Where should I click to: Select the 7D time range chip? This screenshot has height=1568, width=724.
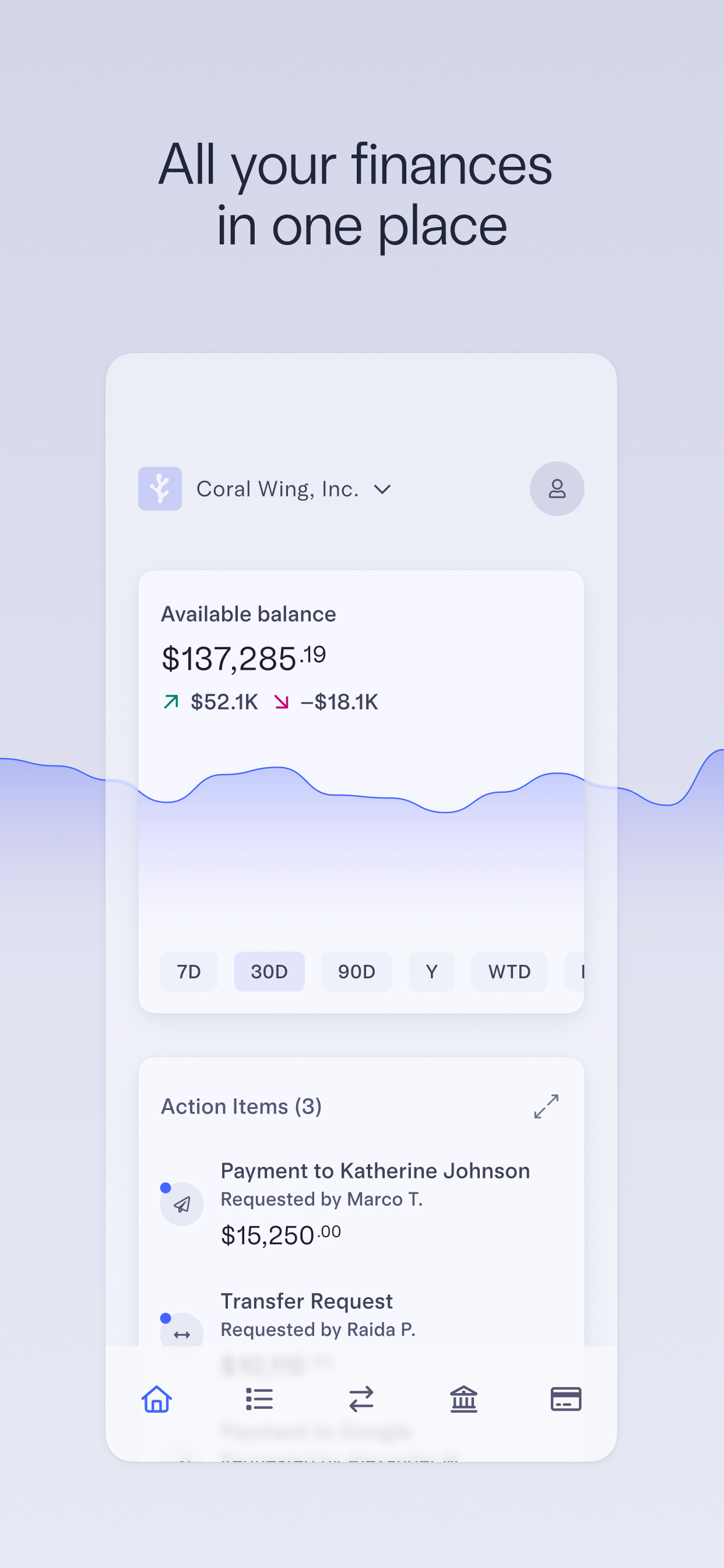point(189,971)
